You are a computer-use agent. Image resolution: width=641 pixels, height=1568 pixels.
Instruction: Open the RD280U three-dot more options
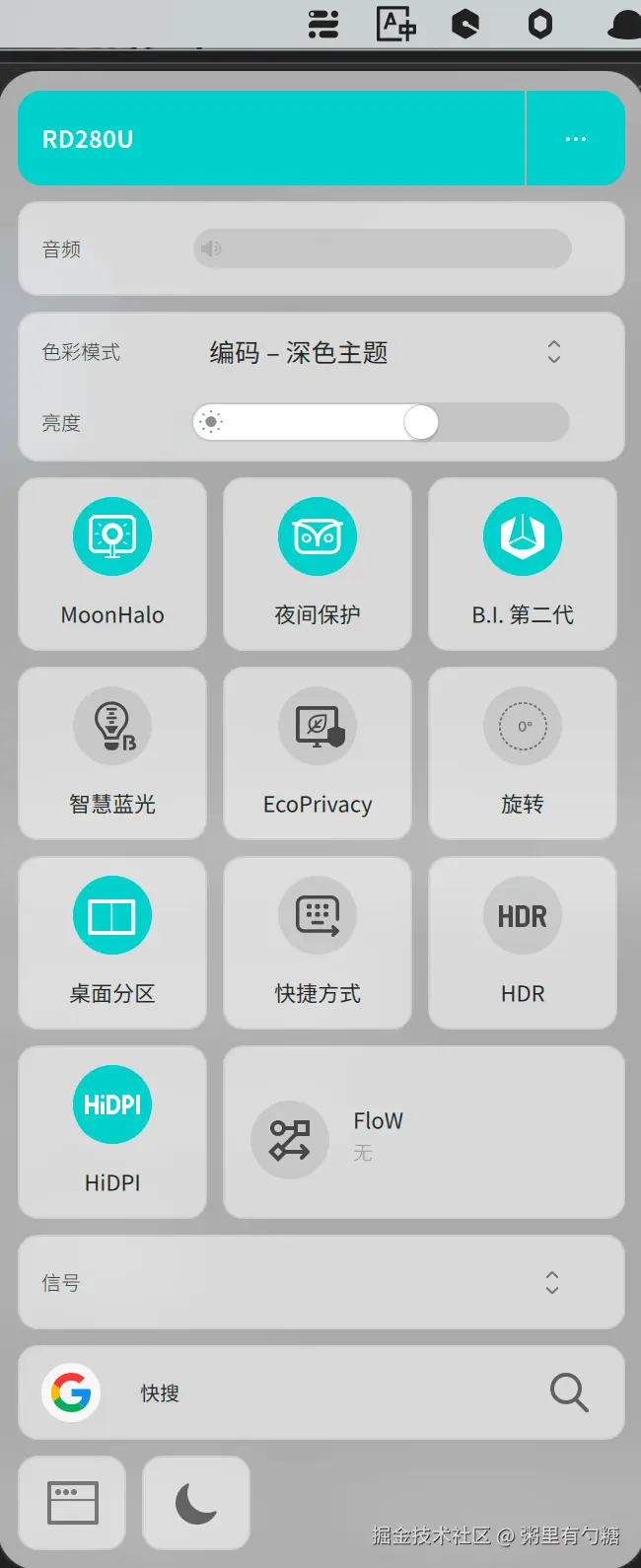(x=576, y=139)
